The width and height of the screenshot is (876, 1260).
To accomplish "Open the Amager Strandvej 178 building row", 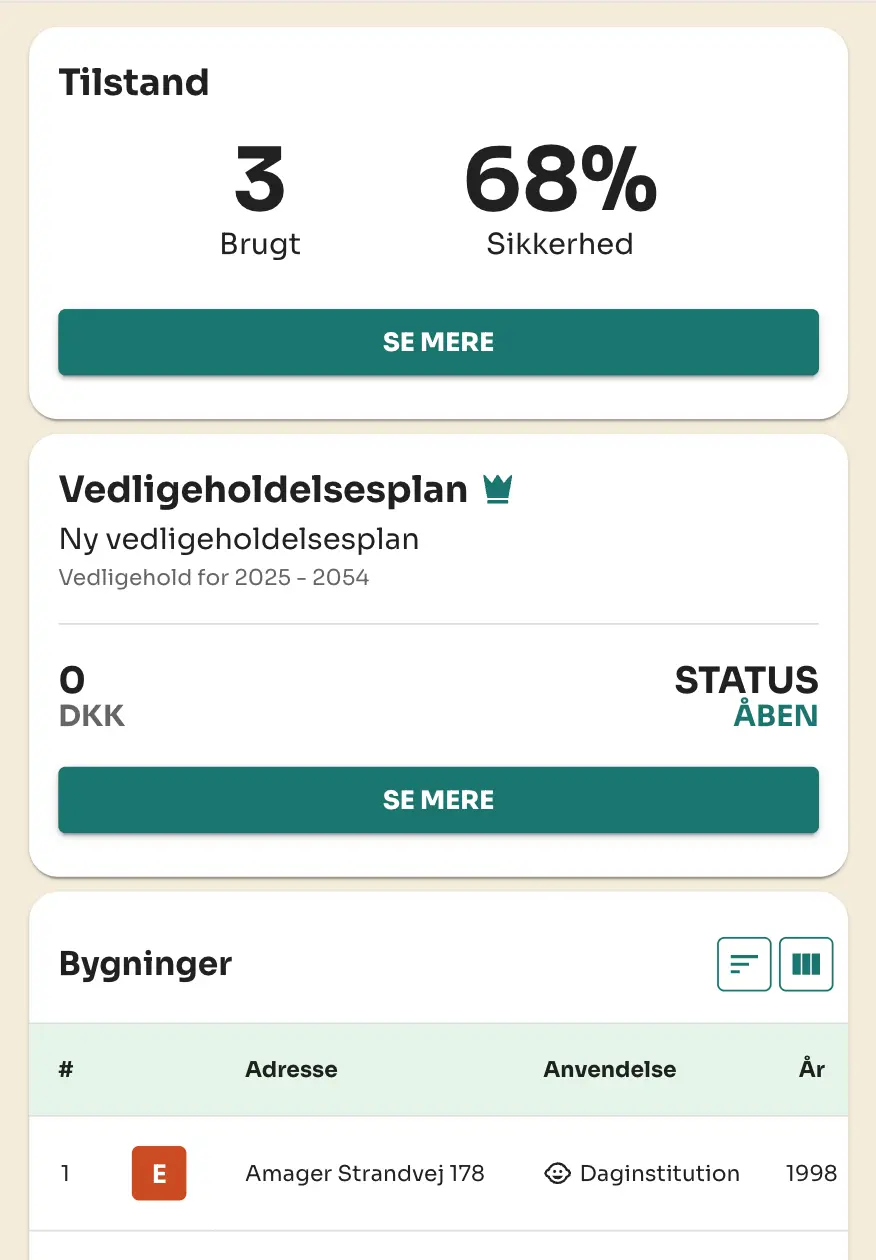I will (x=365, y=1173).
